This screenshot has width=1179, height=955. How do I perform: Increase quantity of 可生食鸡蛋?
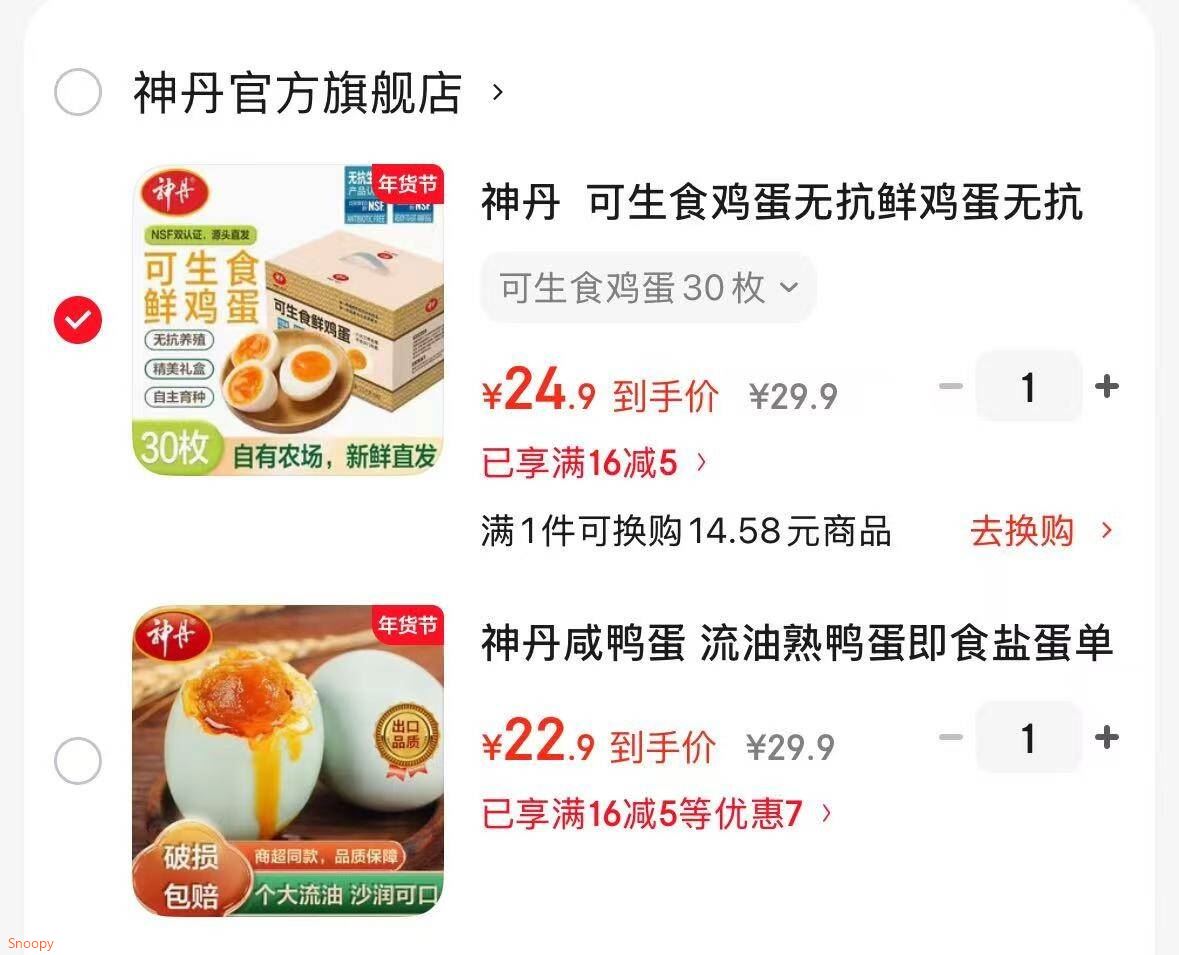(1106, 386)
